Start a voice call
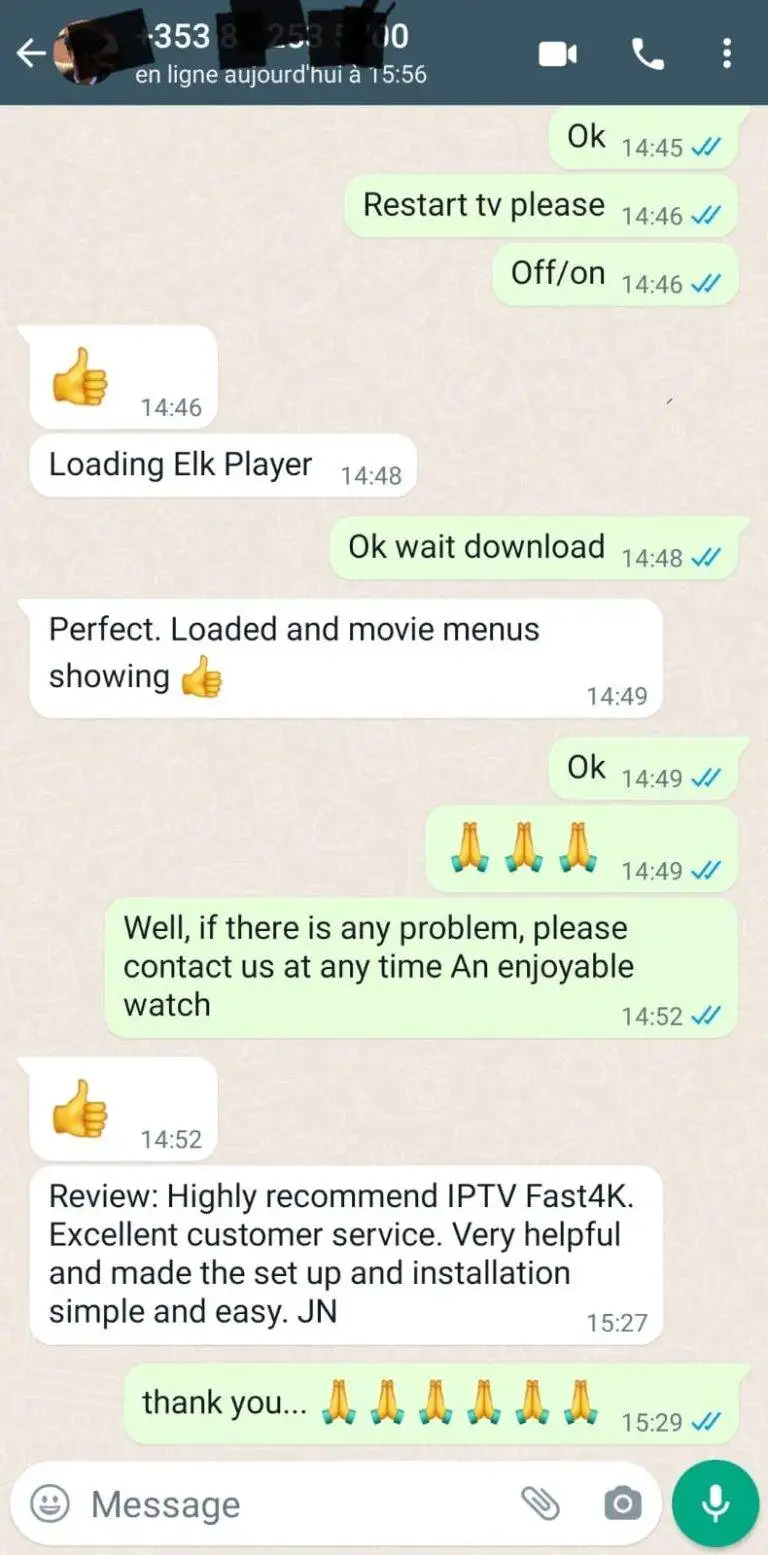This screenshot has width=768, height=1555. 648,53
